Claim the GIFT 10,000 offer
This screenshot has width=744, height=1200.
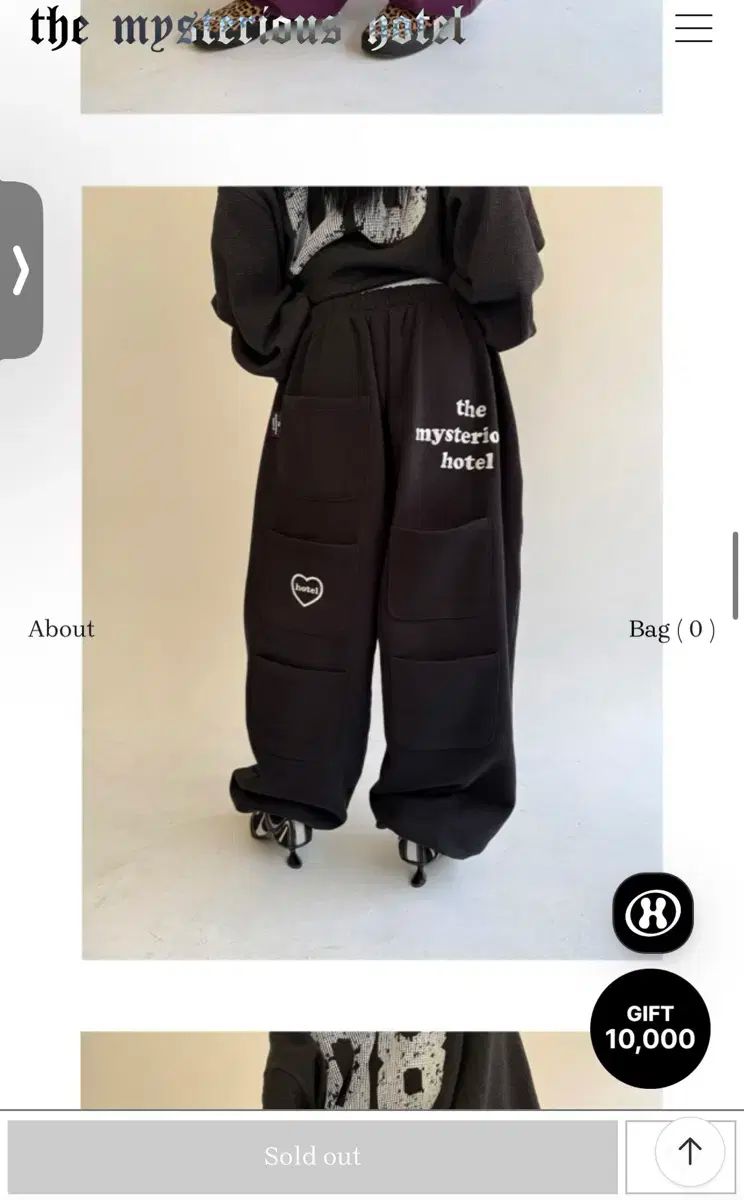(650, 1028)
